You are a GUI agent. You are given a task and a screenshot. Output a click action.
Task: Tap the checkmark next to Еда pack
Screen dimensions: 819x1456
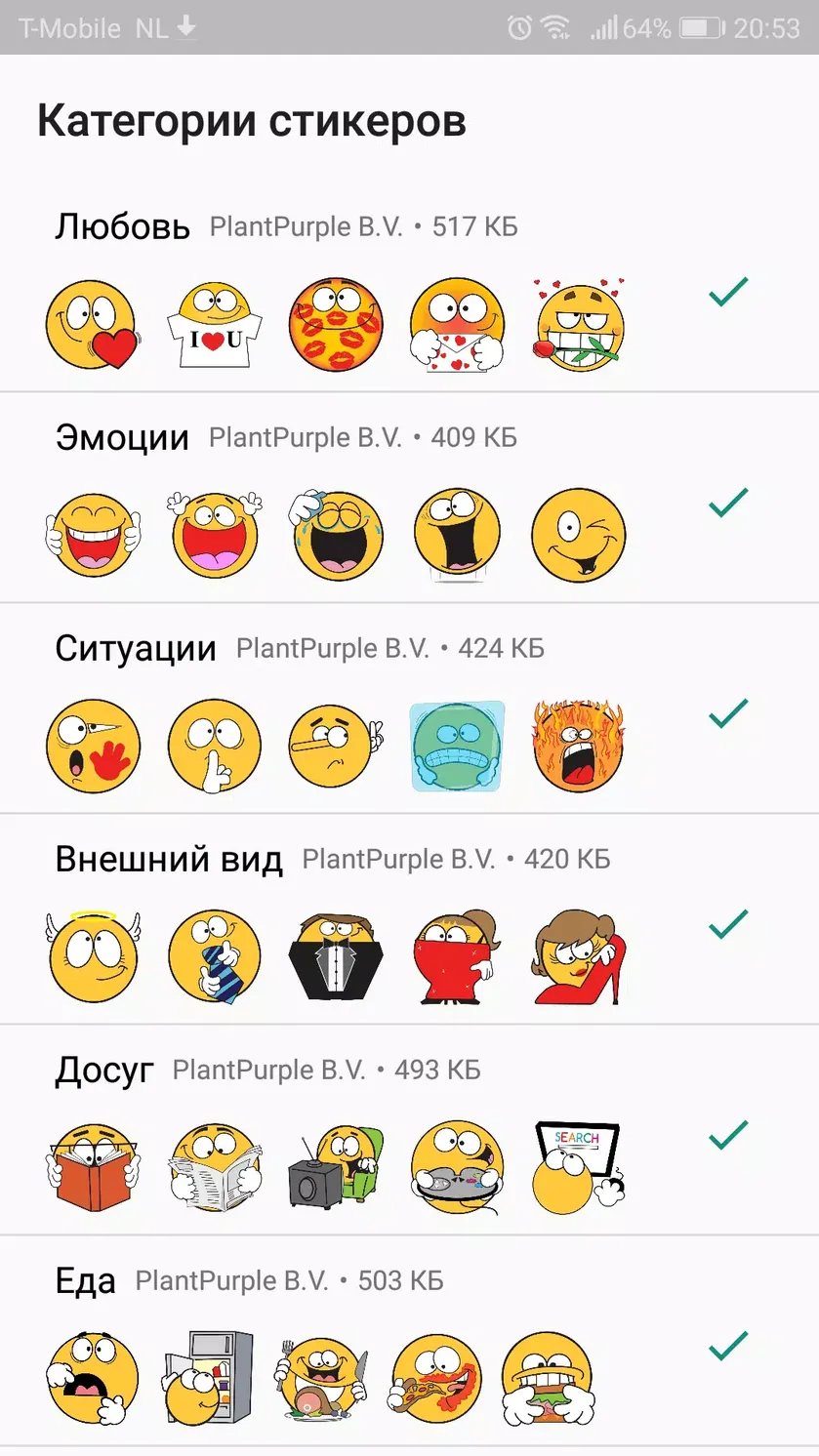728,1345
